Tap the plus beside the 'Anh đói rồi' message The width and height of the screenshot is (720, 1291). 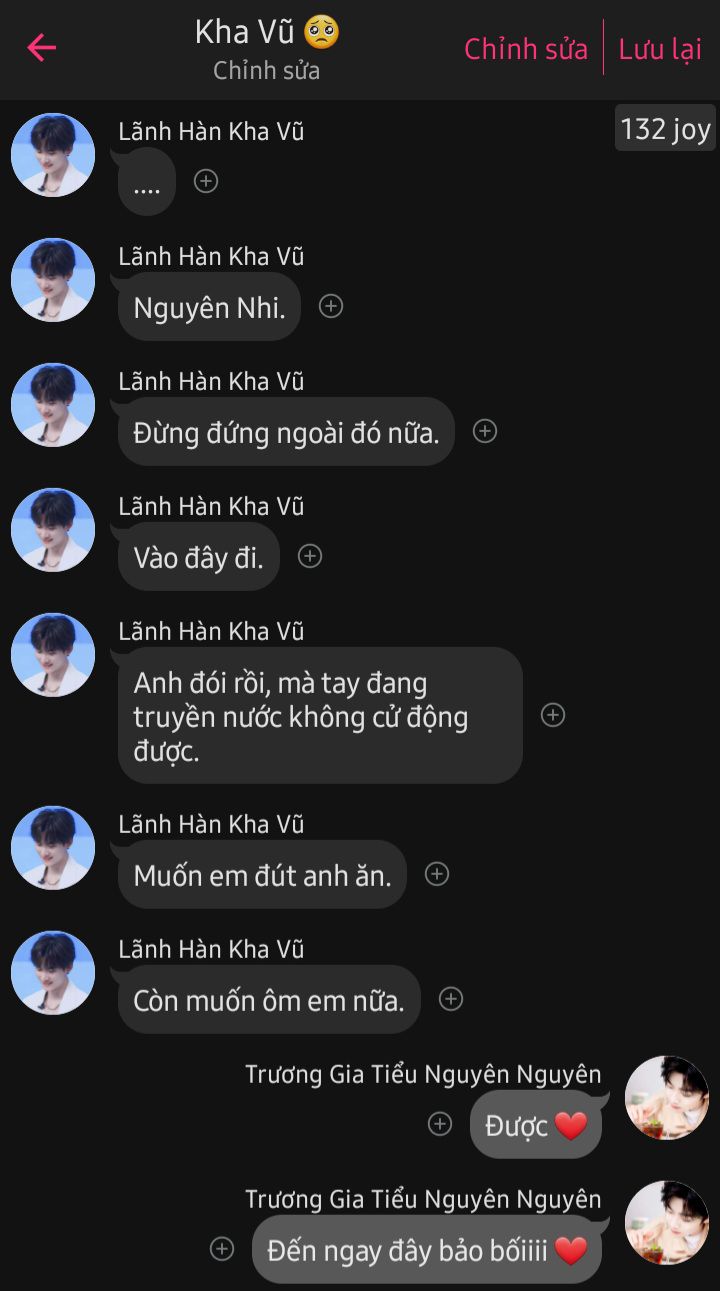click(x=553, y=715)
